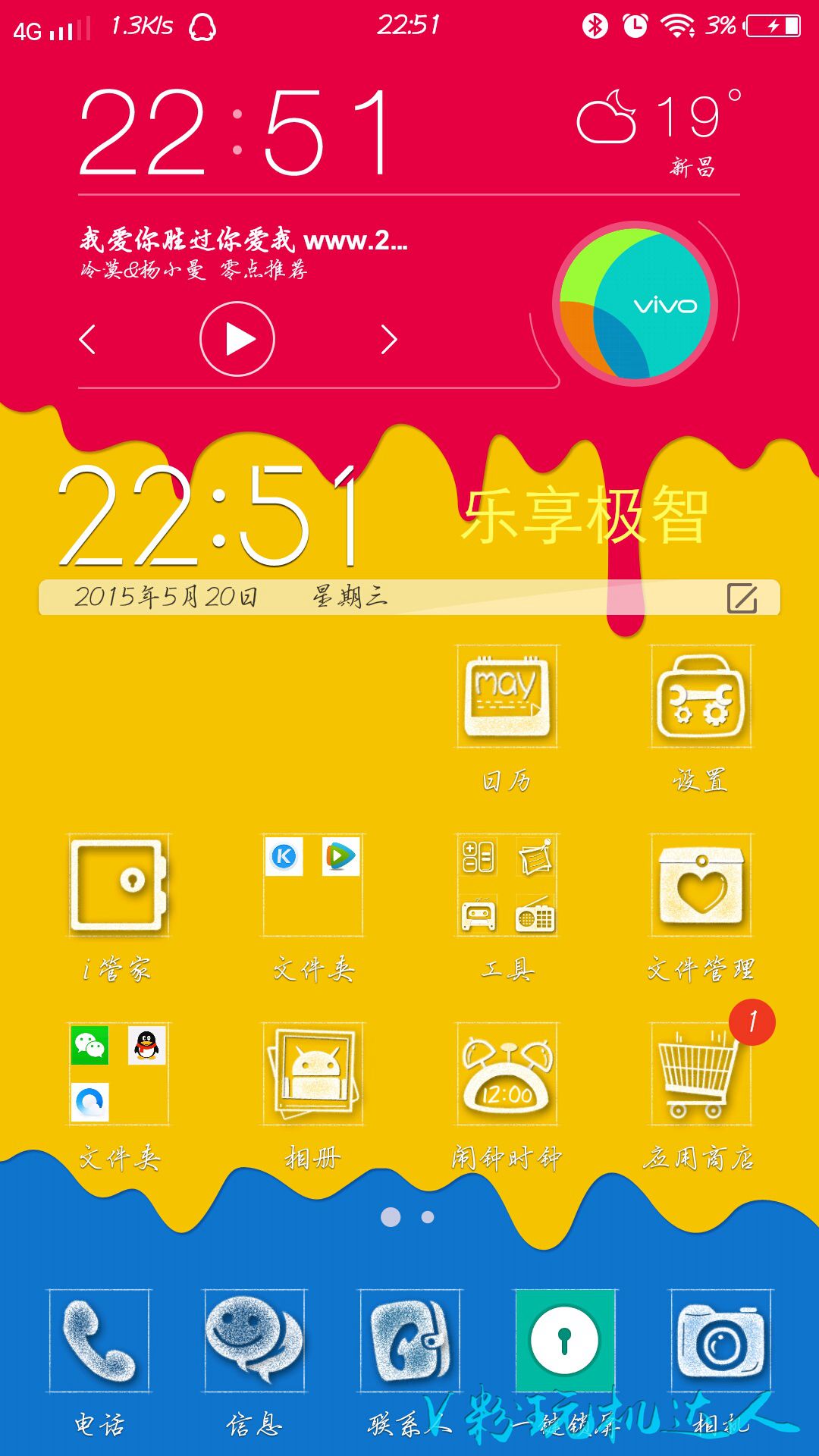Screen dimensions: 819x1456
Task: Open the 工具 tools folder
Action: 507,885
